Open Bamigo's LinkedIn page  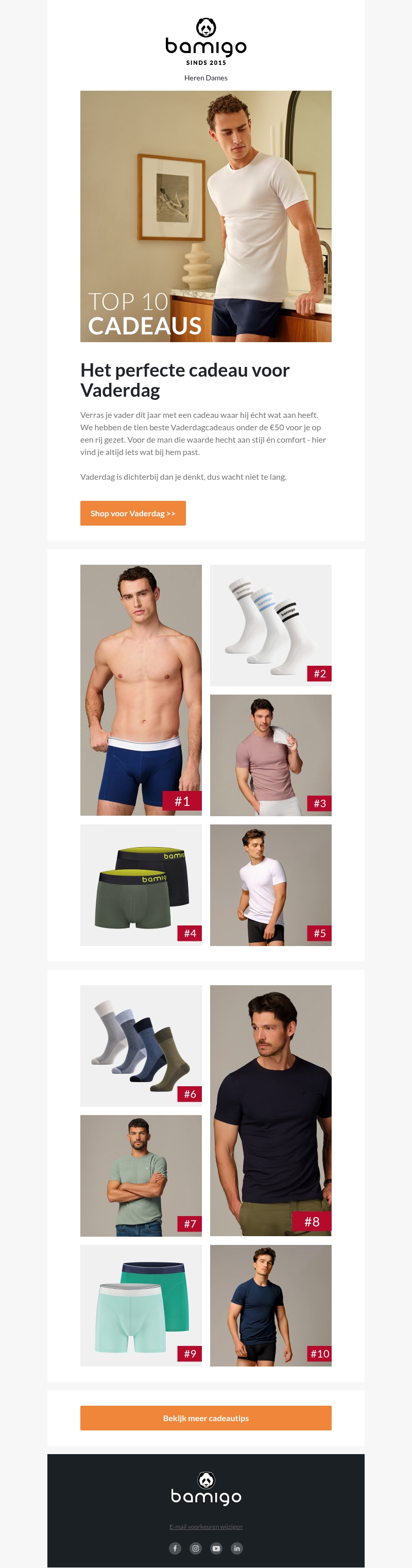click(237, 1548)
